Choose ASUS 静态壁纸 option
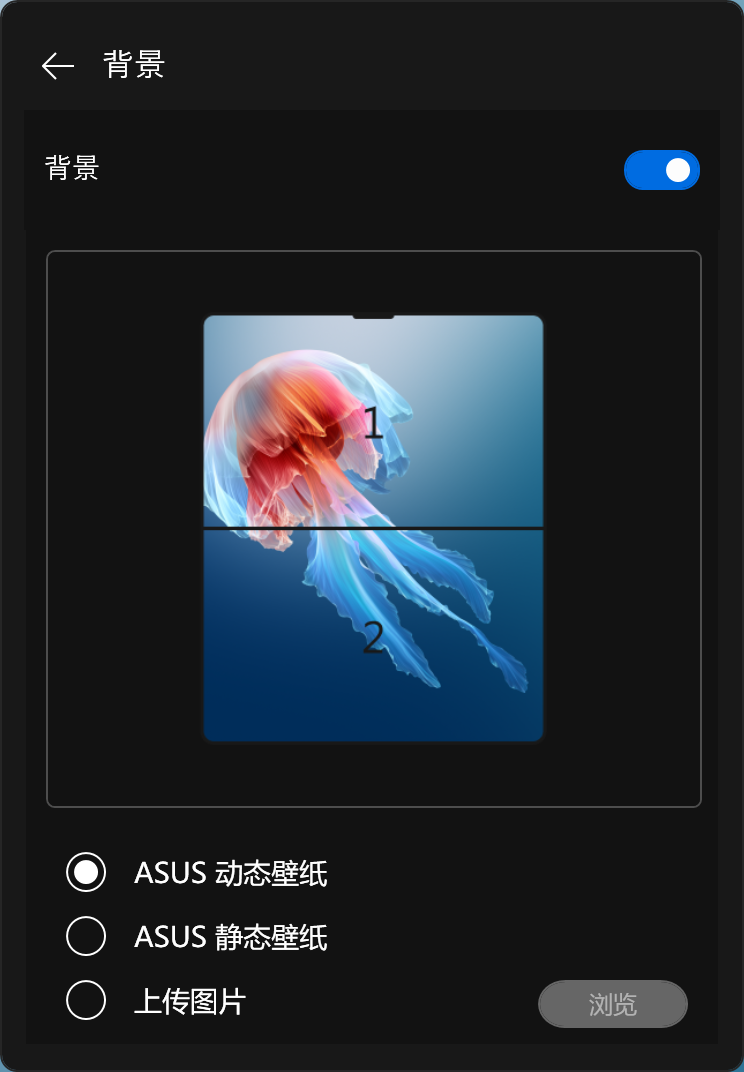744x1072 pixels. tap(86, 937)
